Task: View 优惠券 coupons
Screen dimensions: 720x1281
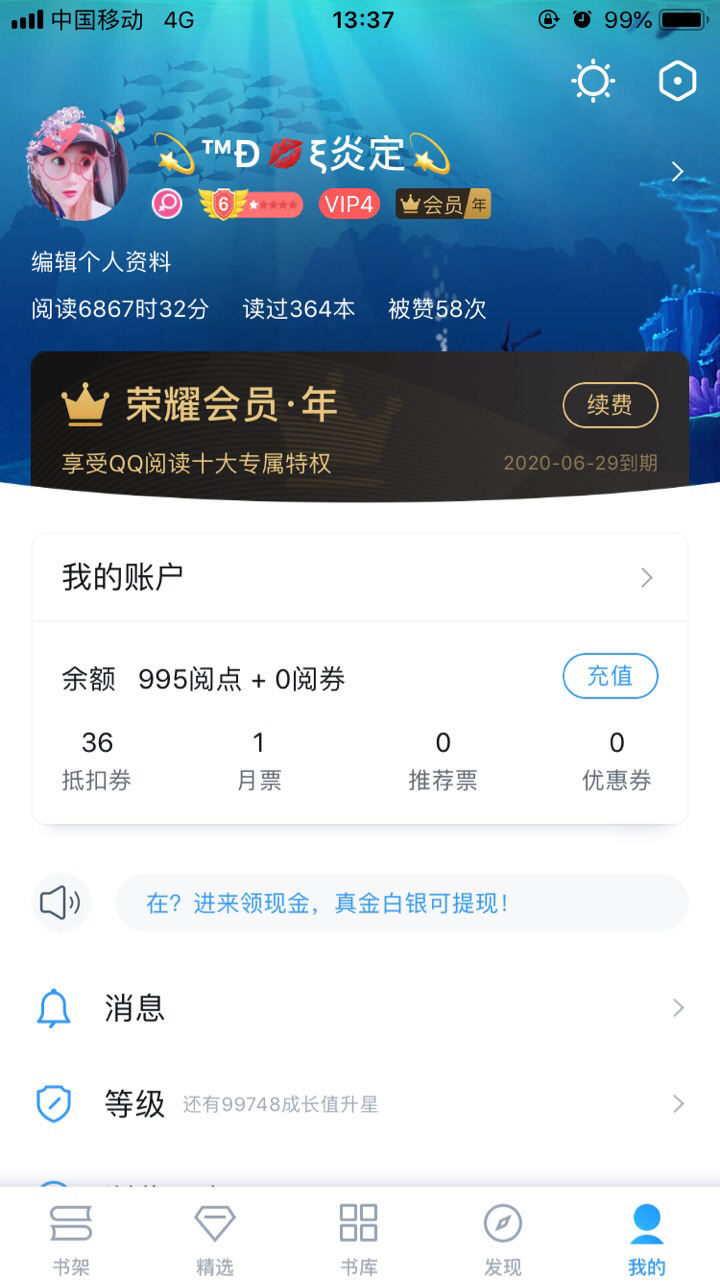Action: click(x=616, y=760)
